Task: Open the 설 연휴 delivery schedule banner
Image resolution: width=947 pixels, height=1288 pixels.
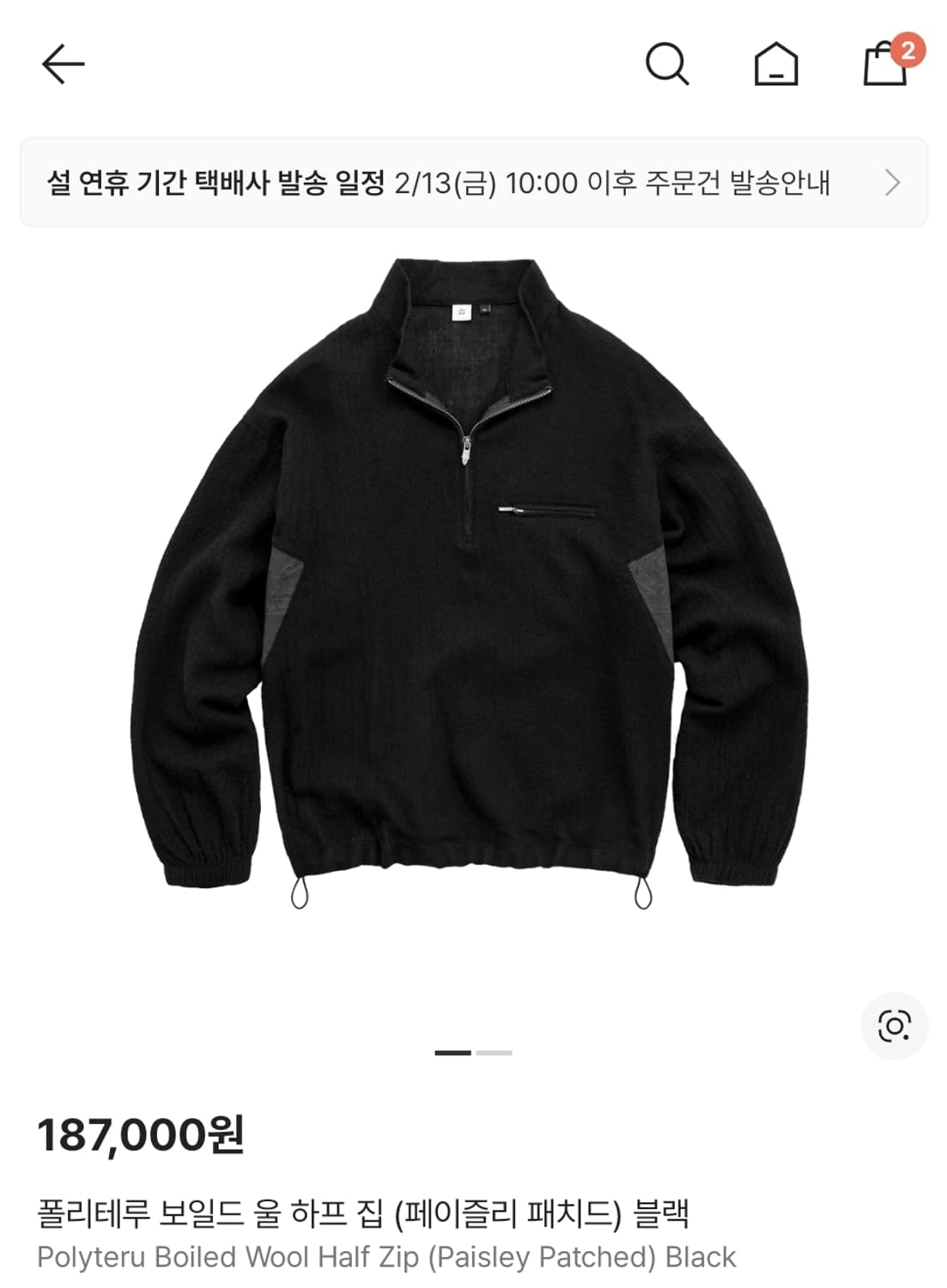Action: pos(472,182)
